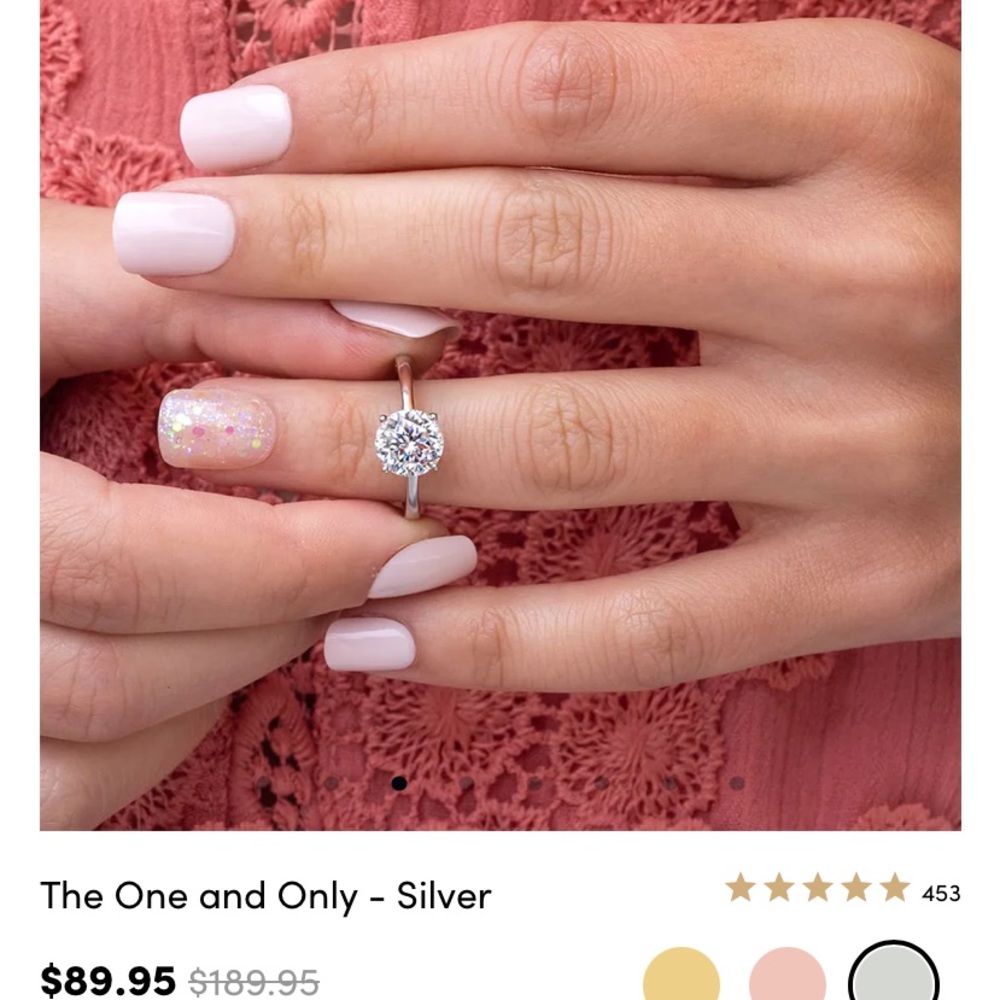Open the 453 star-rating reviews
The height and width of the screenshot is (1000, 1000).
click(842, 888)
